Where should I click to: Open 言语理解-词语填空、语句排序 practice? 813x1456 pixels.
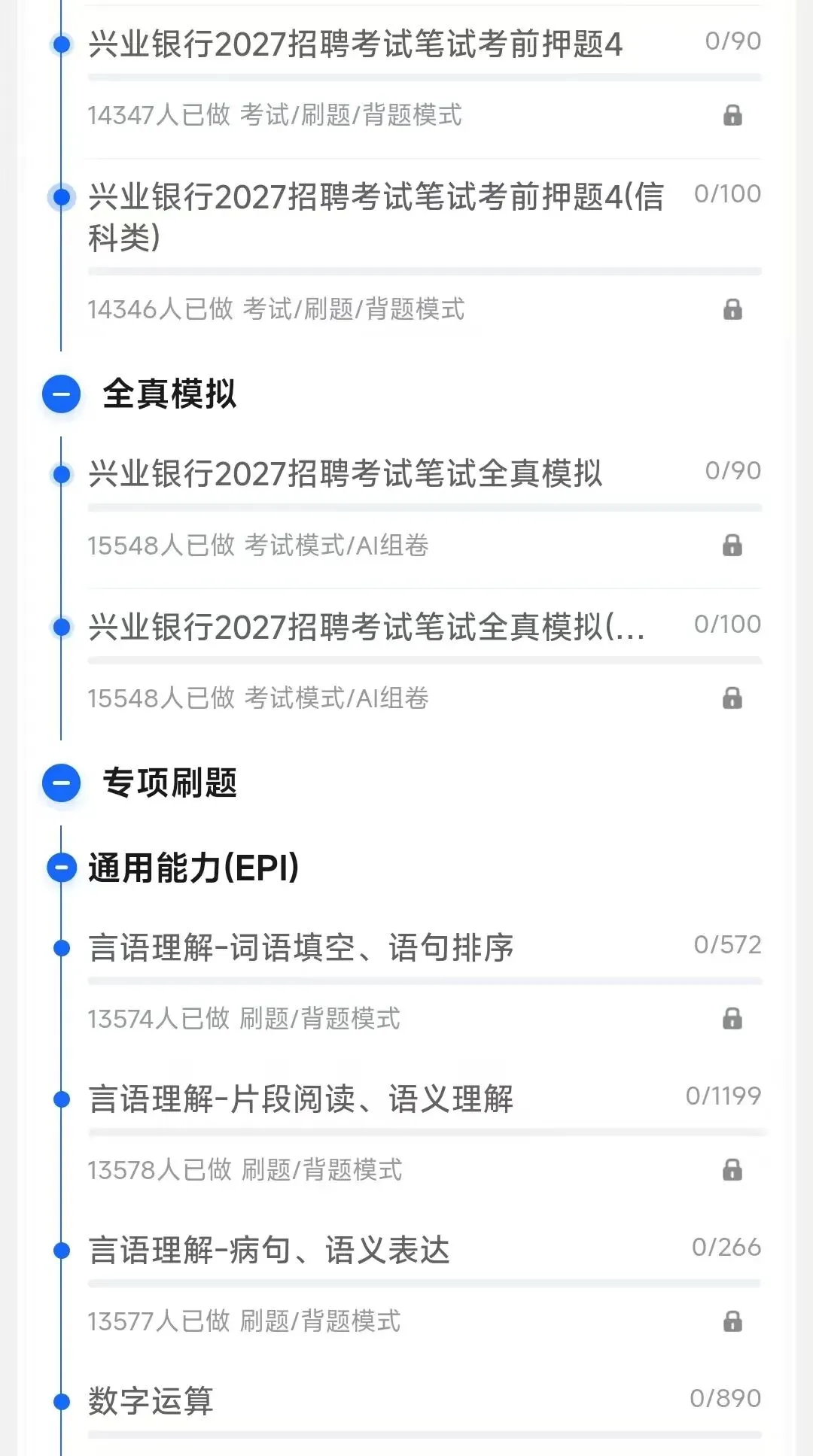(x=424, y=982)
